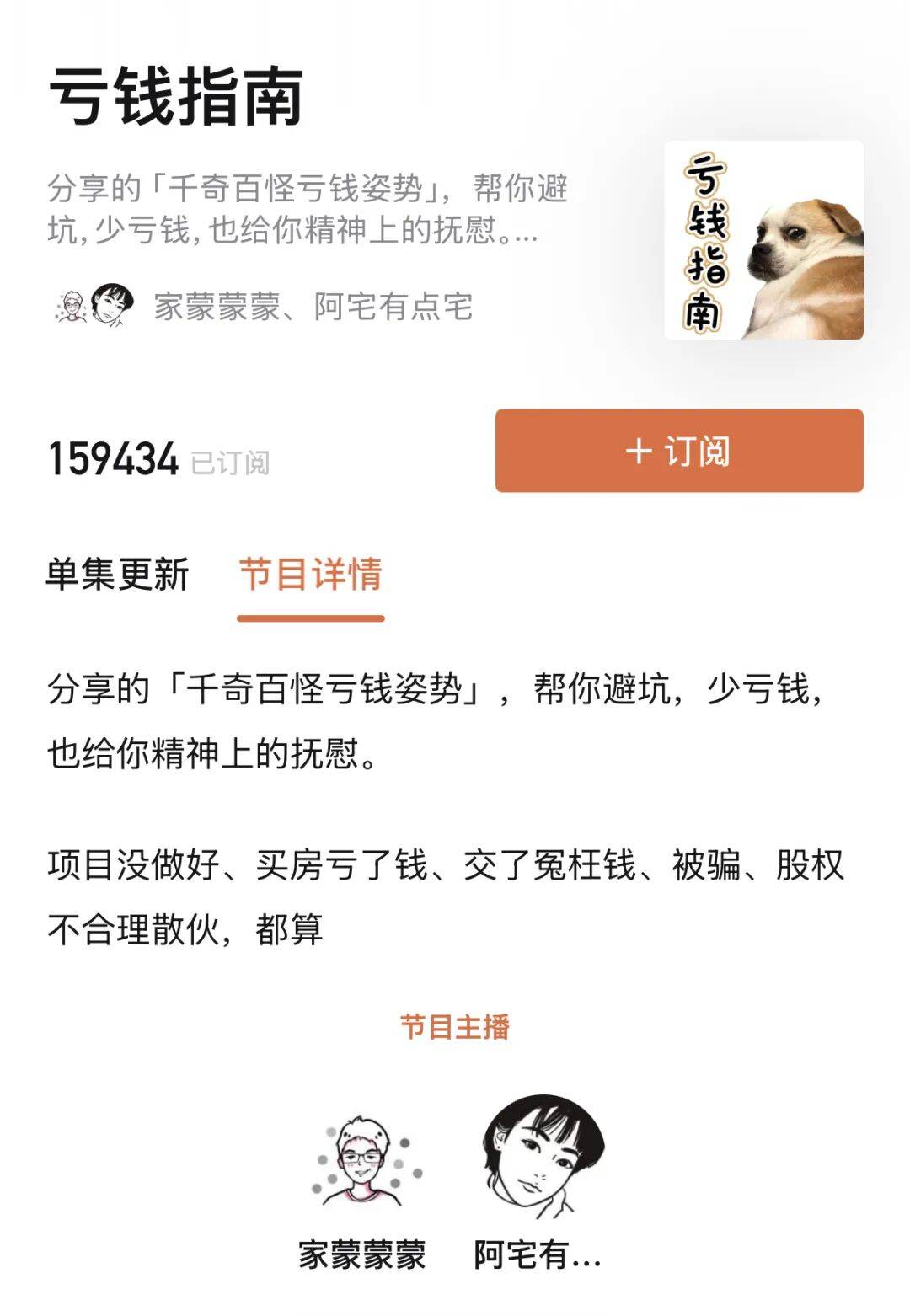Select the 节目详情 tab
910x1316 pixels.
point(312,575)
